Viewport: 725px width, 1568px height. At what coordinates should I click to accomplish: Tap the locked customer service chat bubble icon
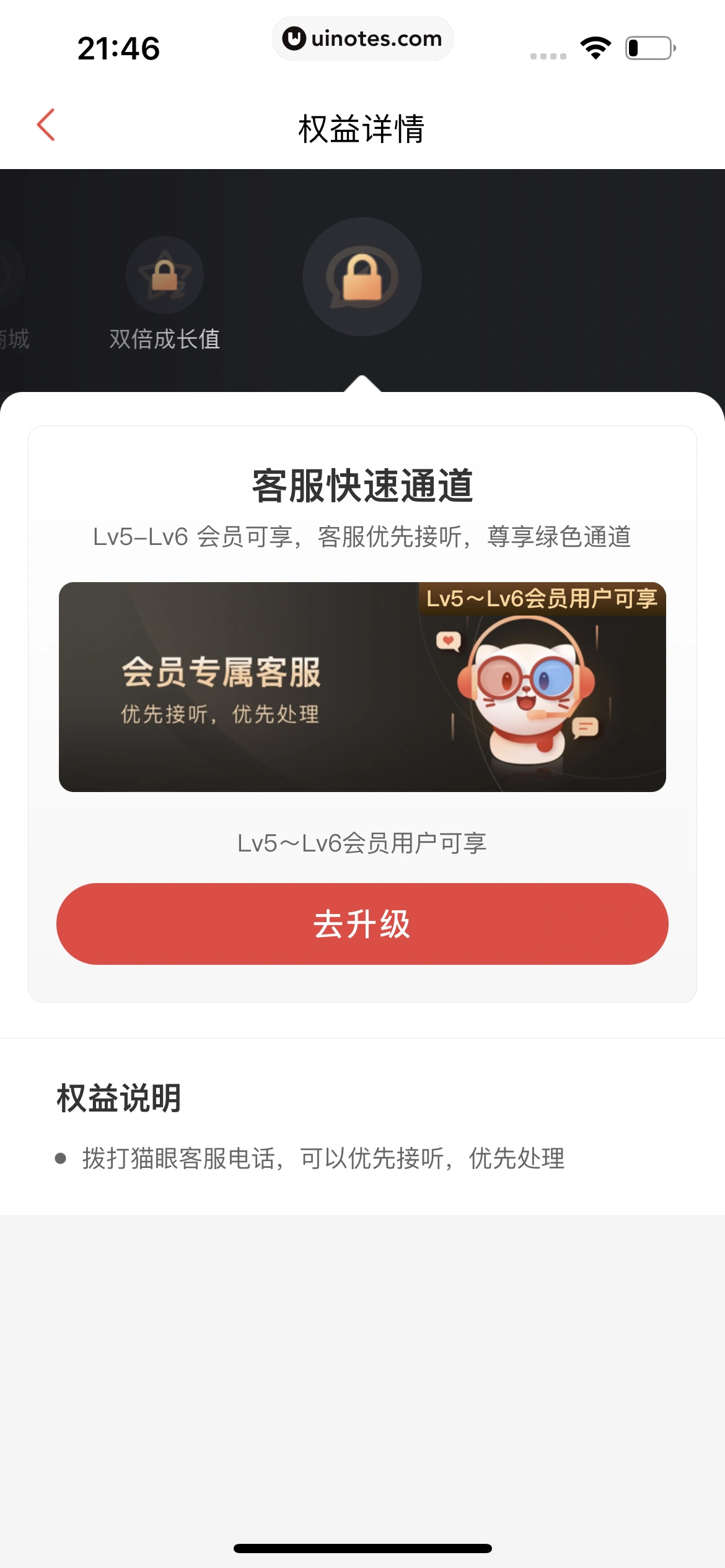(x=362, y=277)
